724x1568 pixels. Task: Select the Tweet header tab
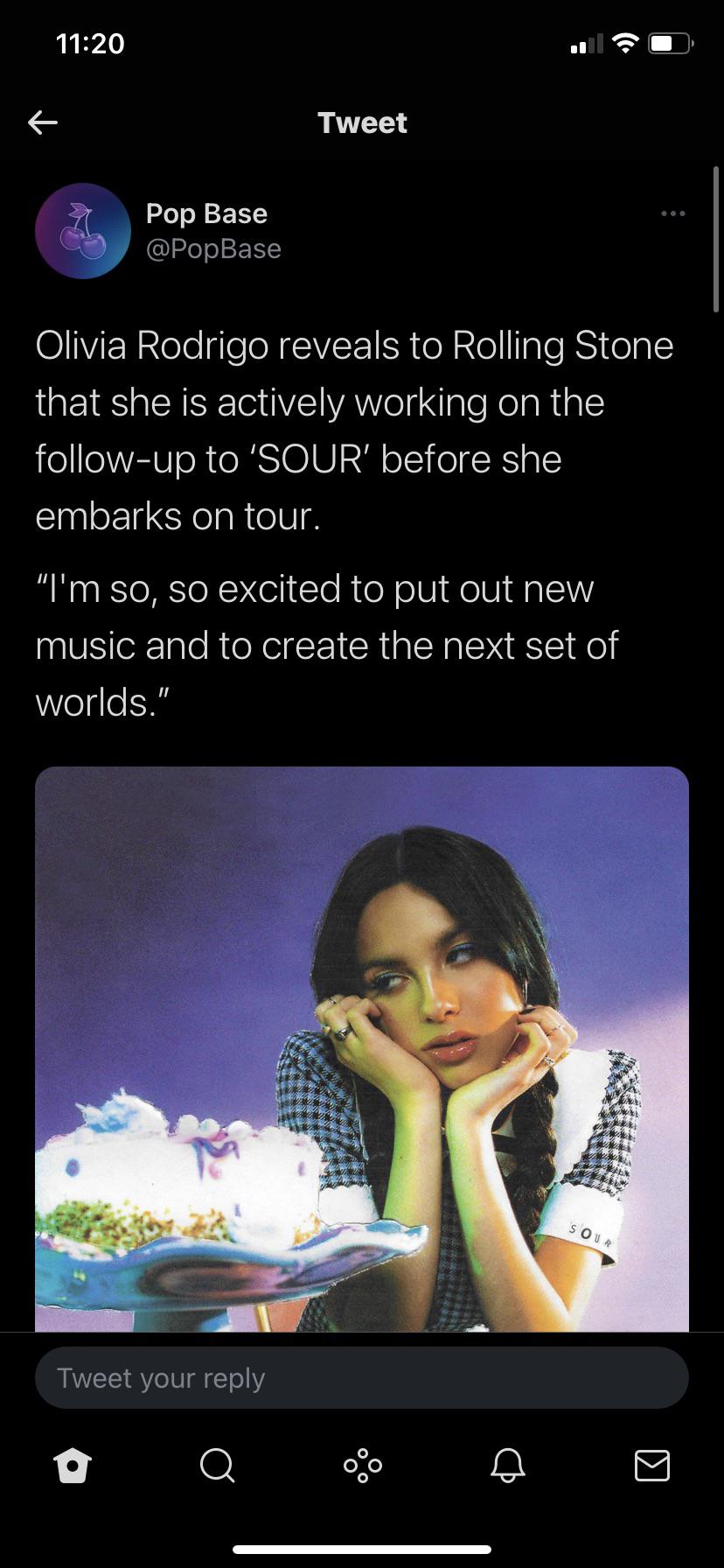362,122
